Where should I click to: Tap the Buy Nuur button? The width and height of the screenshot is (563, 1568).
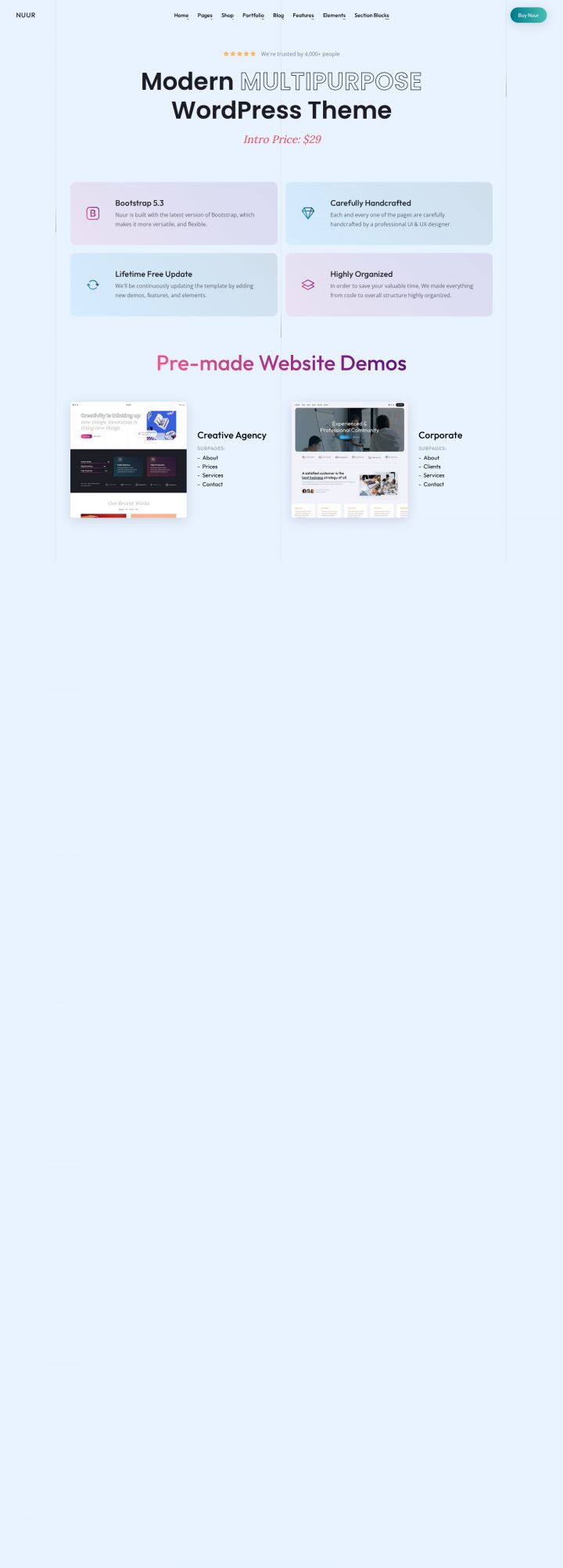(x=528, y=16)
